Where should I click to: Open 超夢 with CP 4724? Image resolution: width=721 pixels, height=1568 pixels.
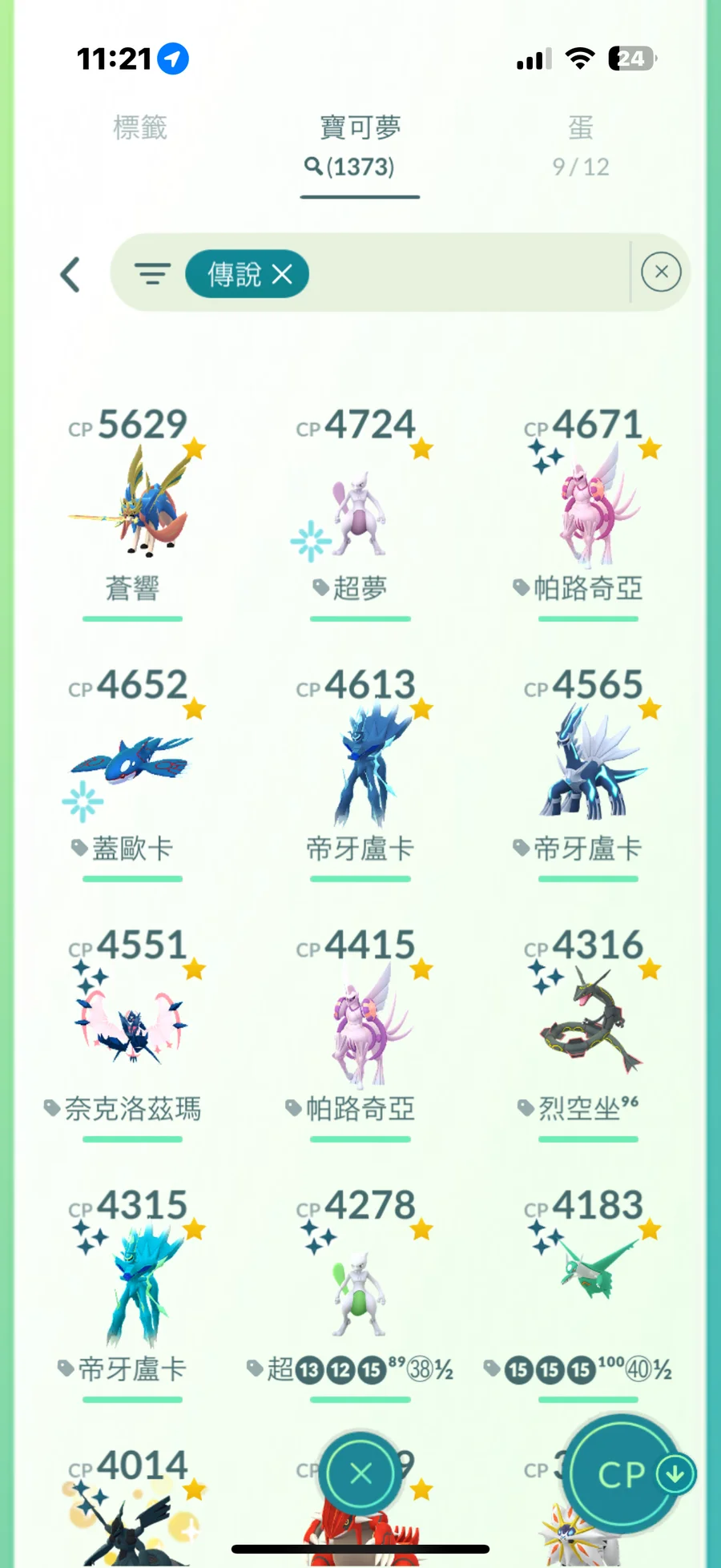[360, 513]
